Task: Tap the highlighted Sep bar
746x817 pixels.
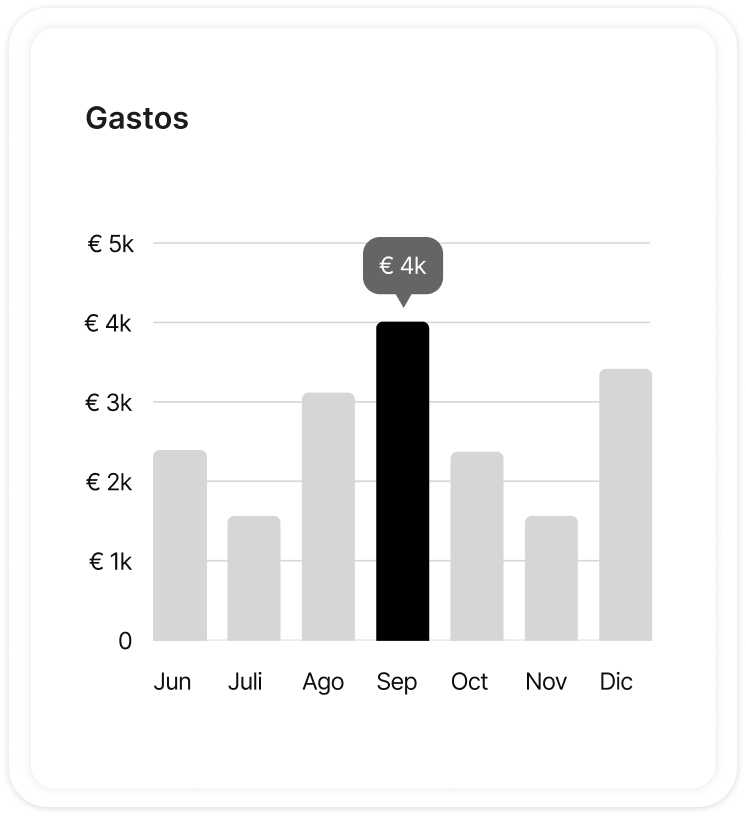Action: [402, 481]
